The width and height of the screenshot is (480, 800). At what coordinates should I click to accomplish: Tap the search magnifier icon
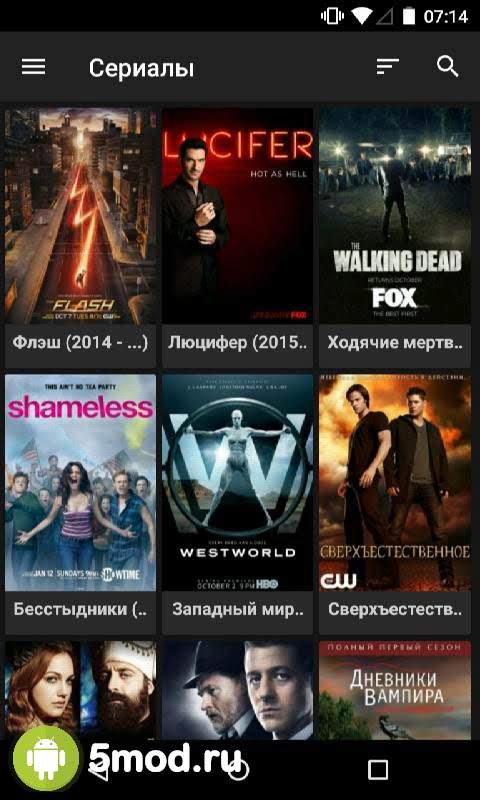tap(448, 67)
